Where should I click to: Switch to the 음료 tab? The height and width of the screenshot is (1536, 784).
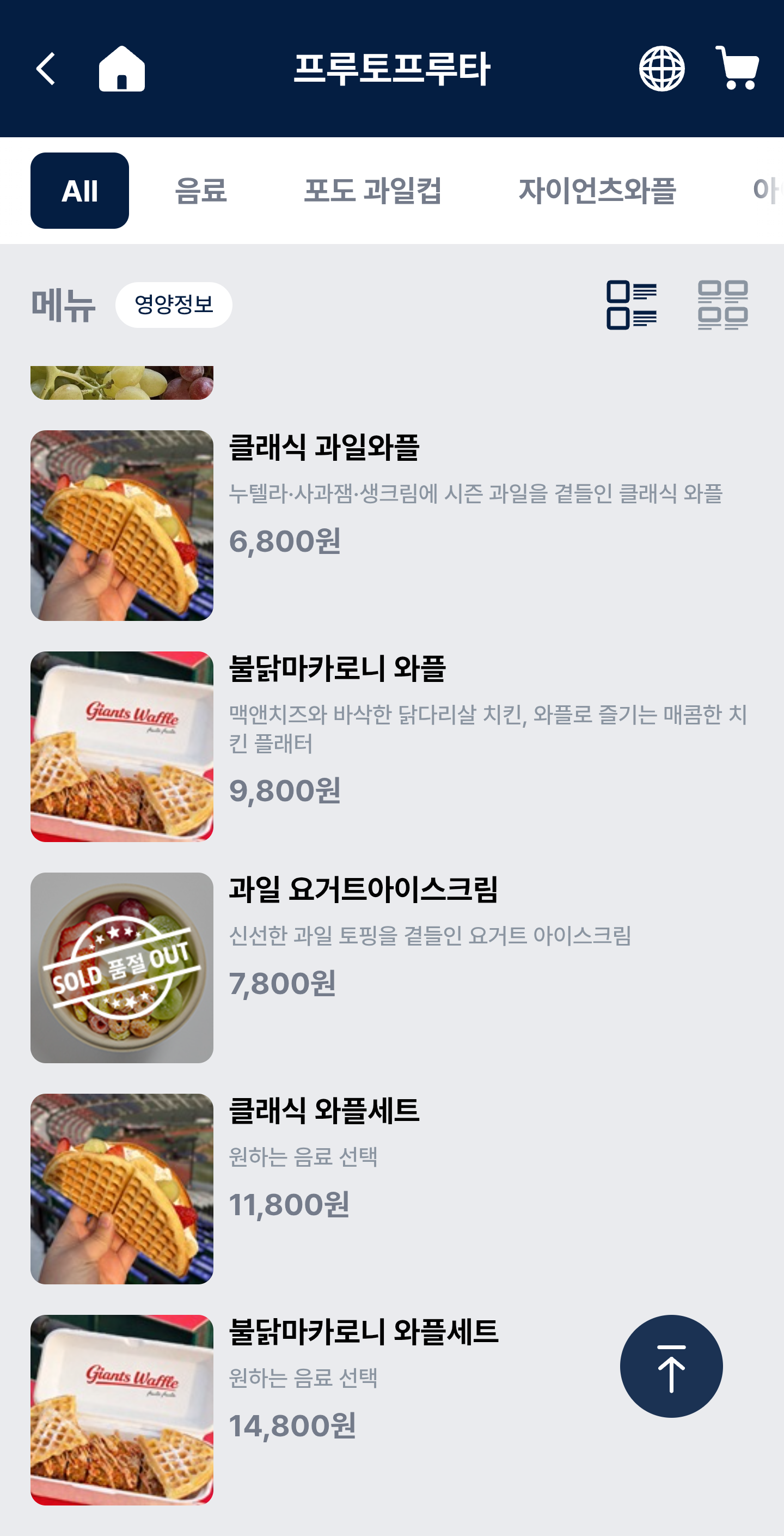coord(201,191)
